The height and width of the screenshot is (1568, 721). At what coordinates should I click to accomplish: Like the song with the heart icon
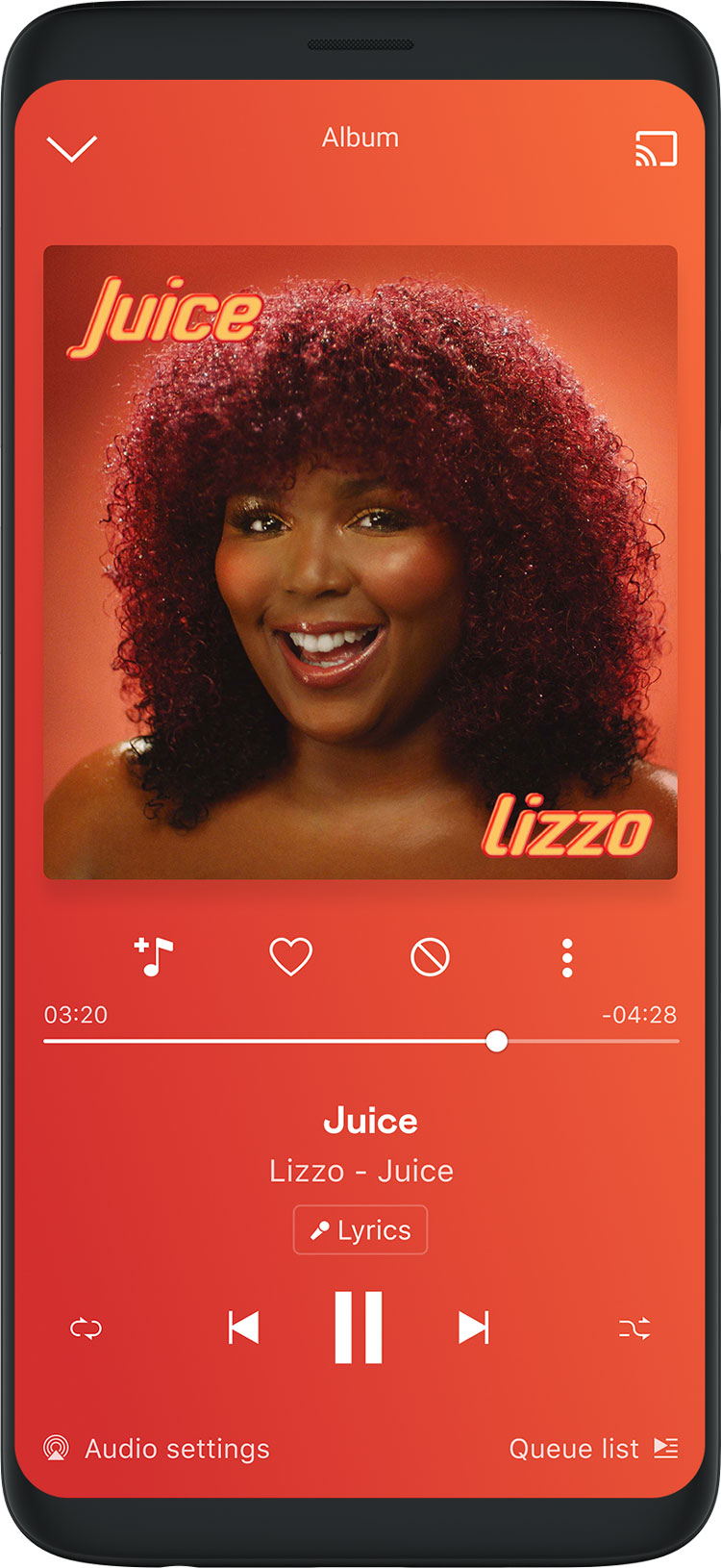[290, 957]
